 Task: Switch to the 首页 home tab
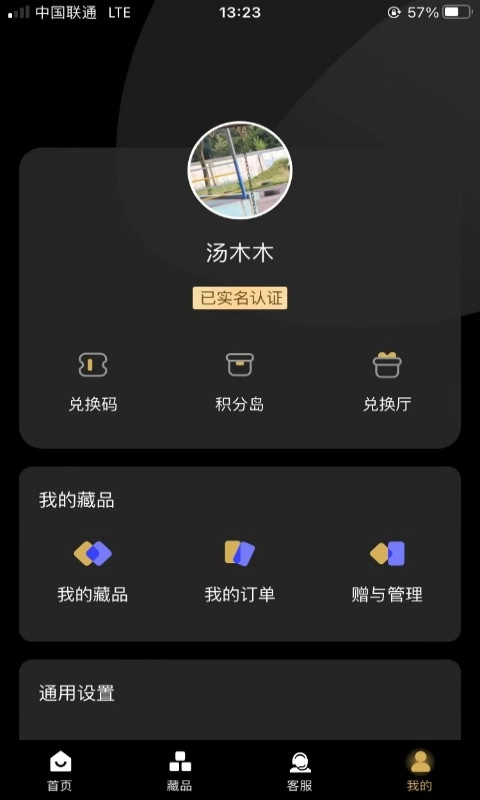tap(60, 770)
